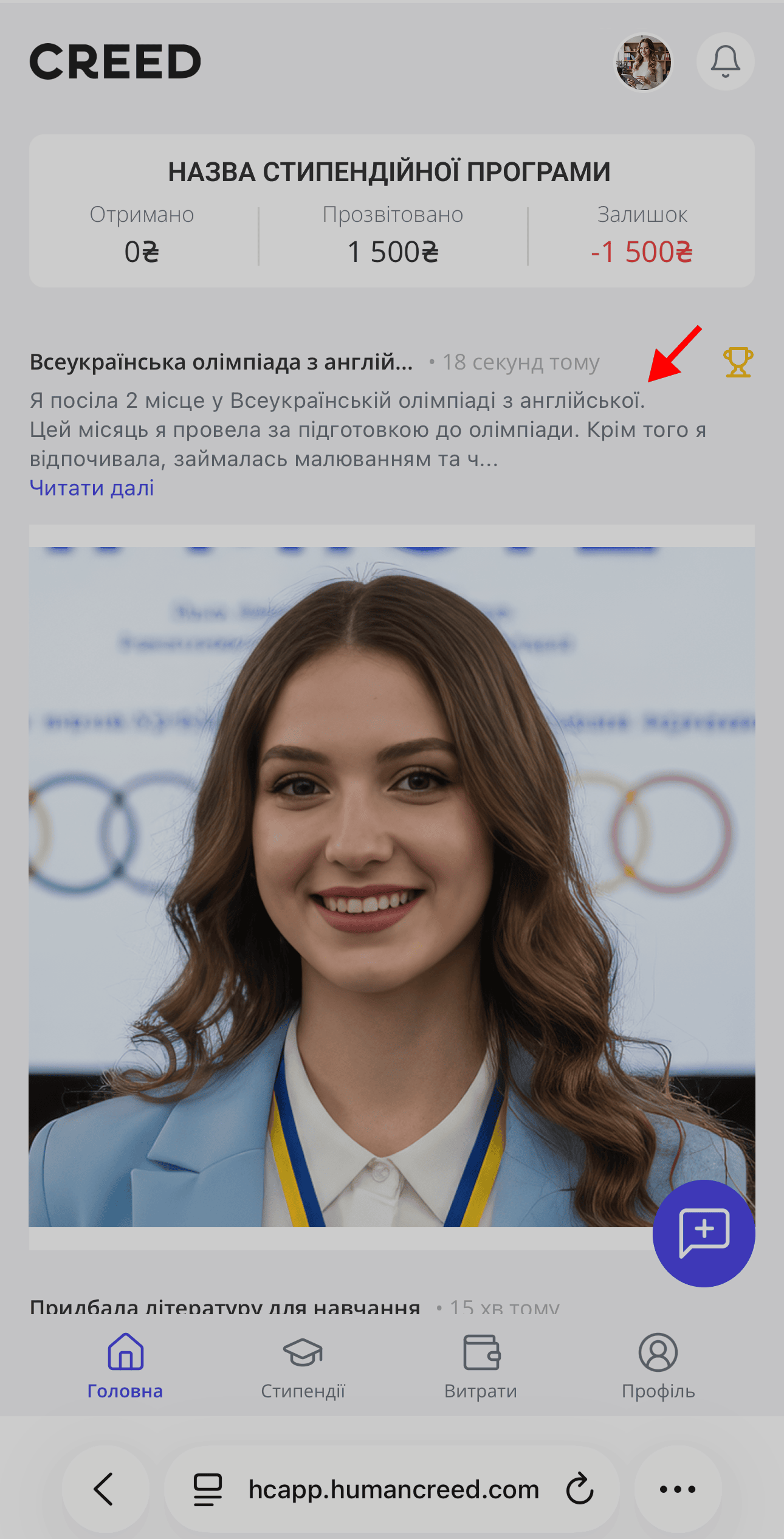The height and width of the screenshot is (1539, 784).
Task: Open the profile avatar in header
Action: tap(644, 62)
